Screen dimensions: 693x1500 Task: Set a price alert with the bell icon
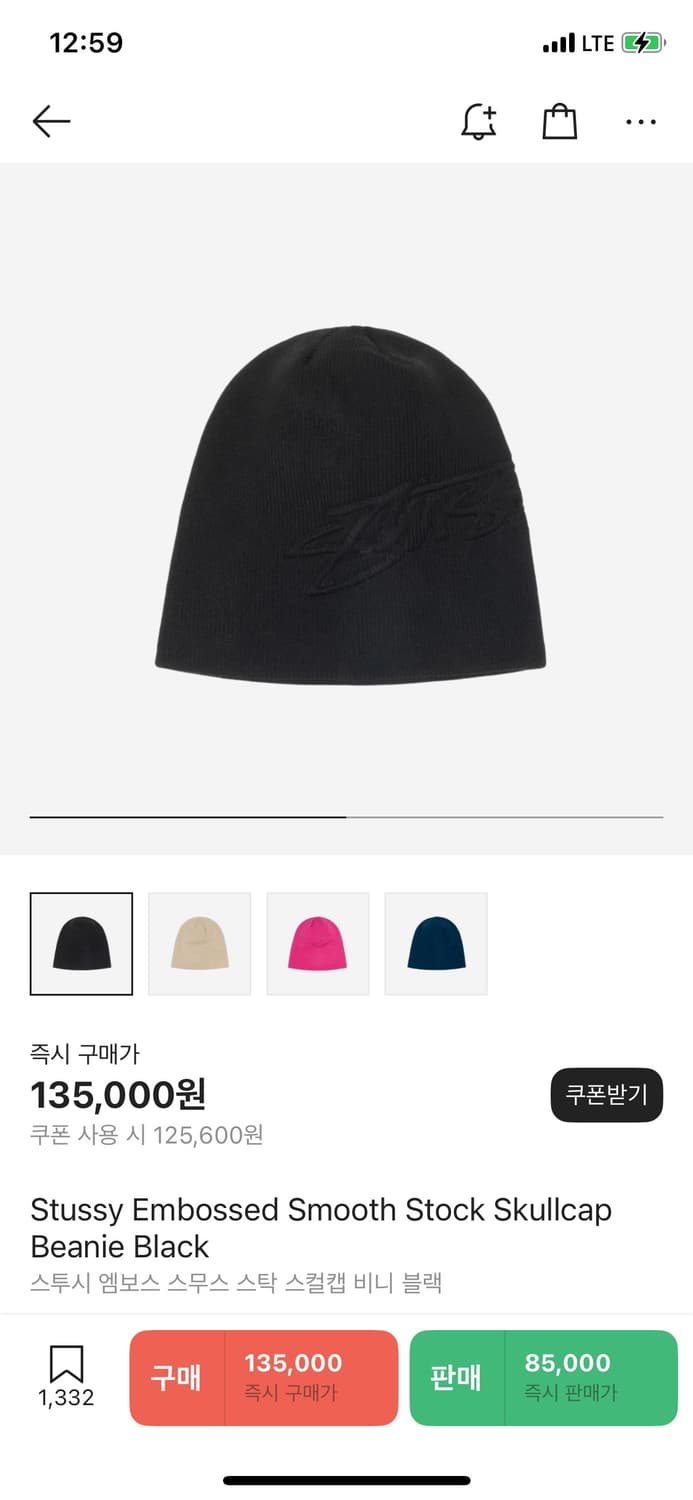click(x=478, y=122)
